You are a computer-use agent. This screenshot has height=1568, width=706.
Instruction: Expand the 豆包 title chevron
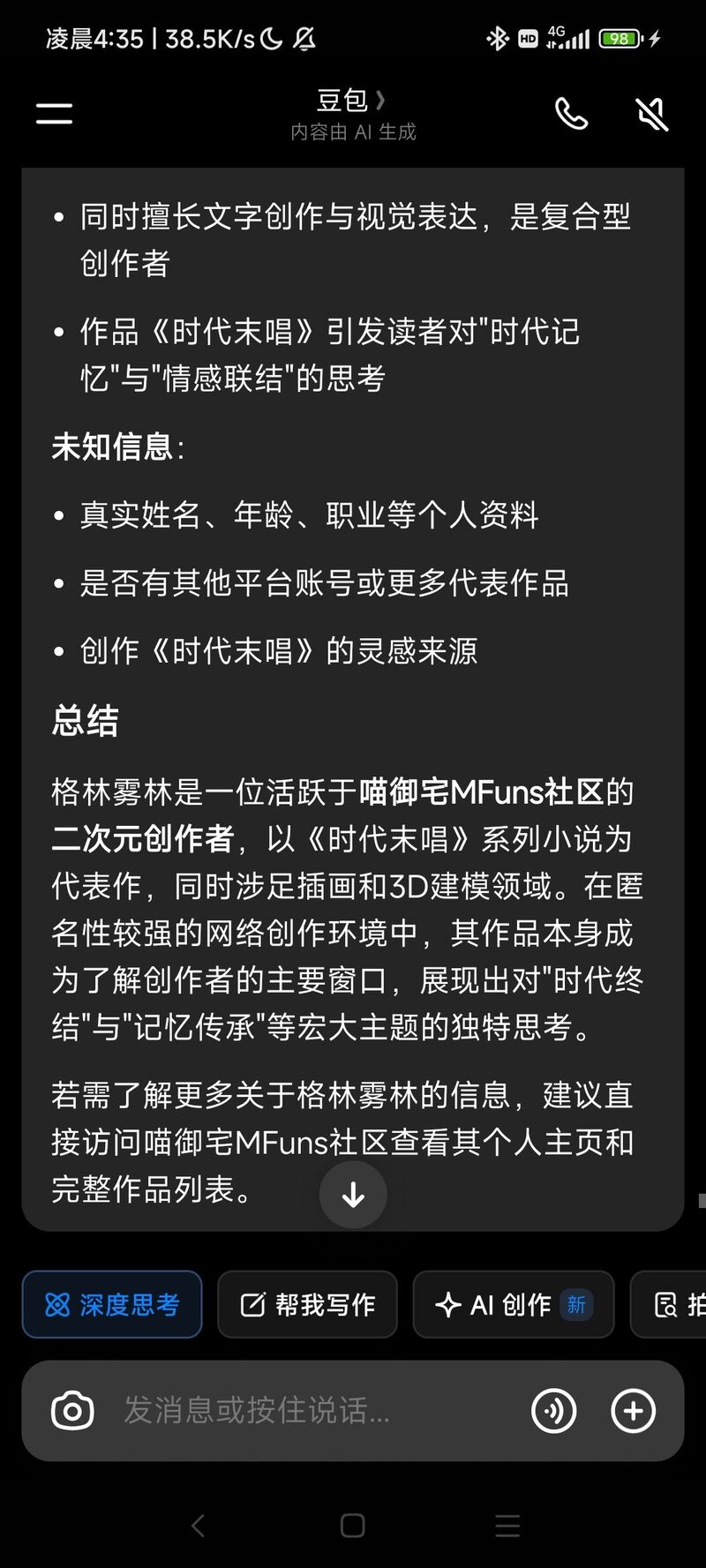pos(381,100)
